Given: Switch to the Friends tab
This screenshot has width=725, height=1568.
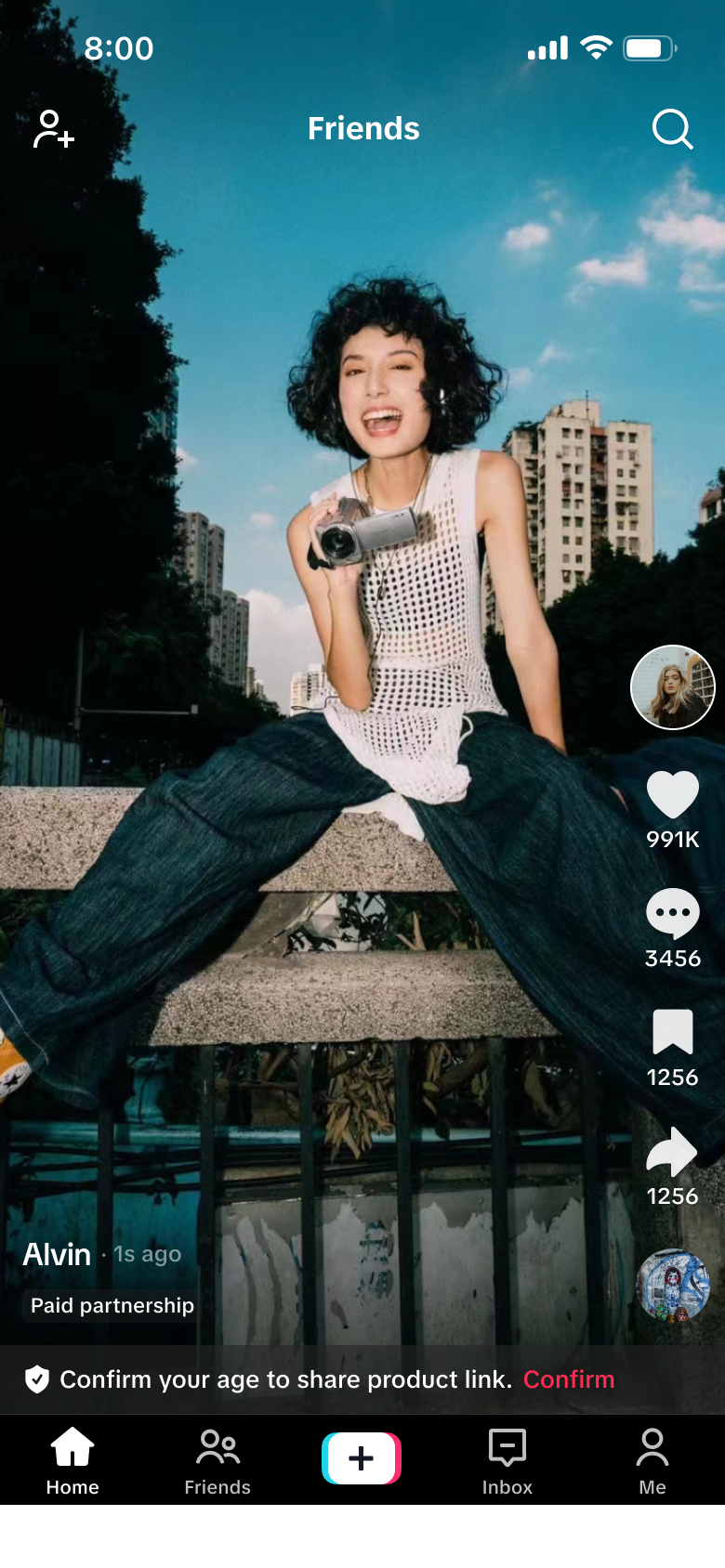Looking at the screenshot, I should point(217,1462).
